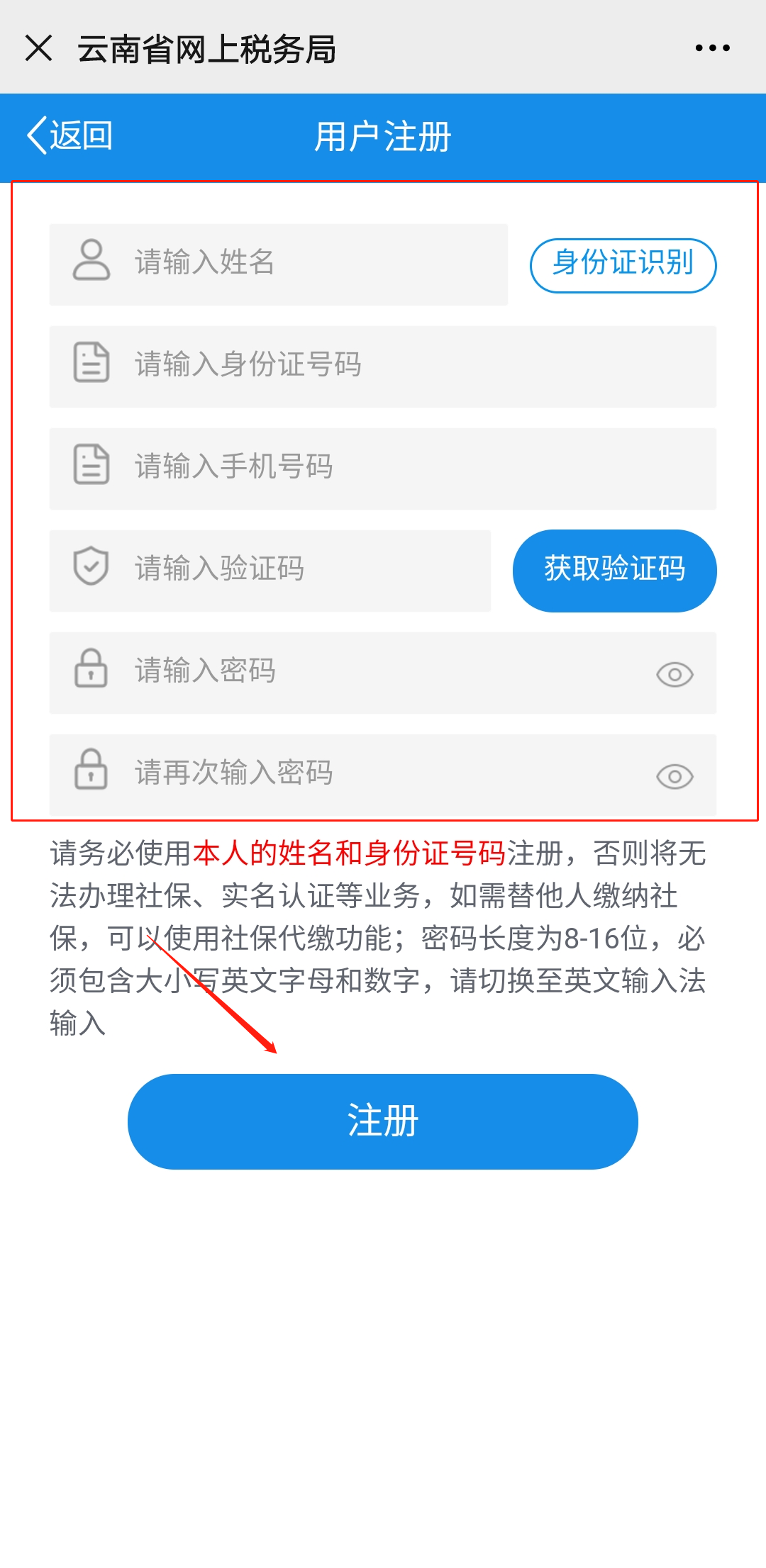Select the 请再次输入密码 confirm field

(x=369, y=774)
